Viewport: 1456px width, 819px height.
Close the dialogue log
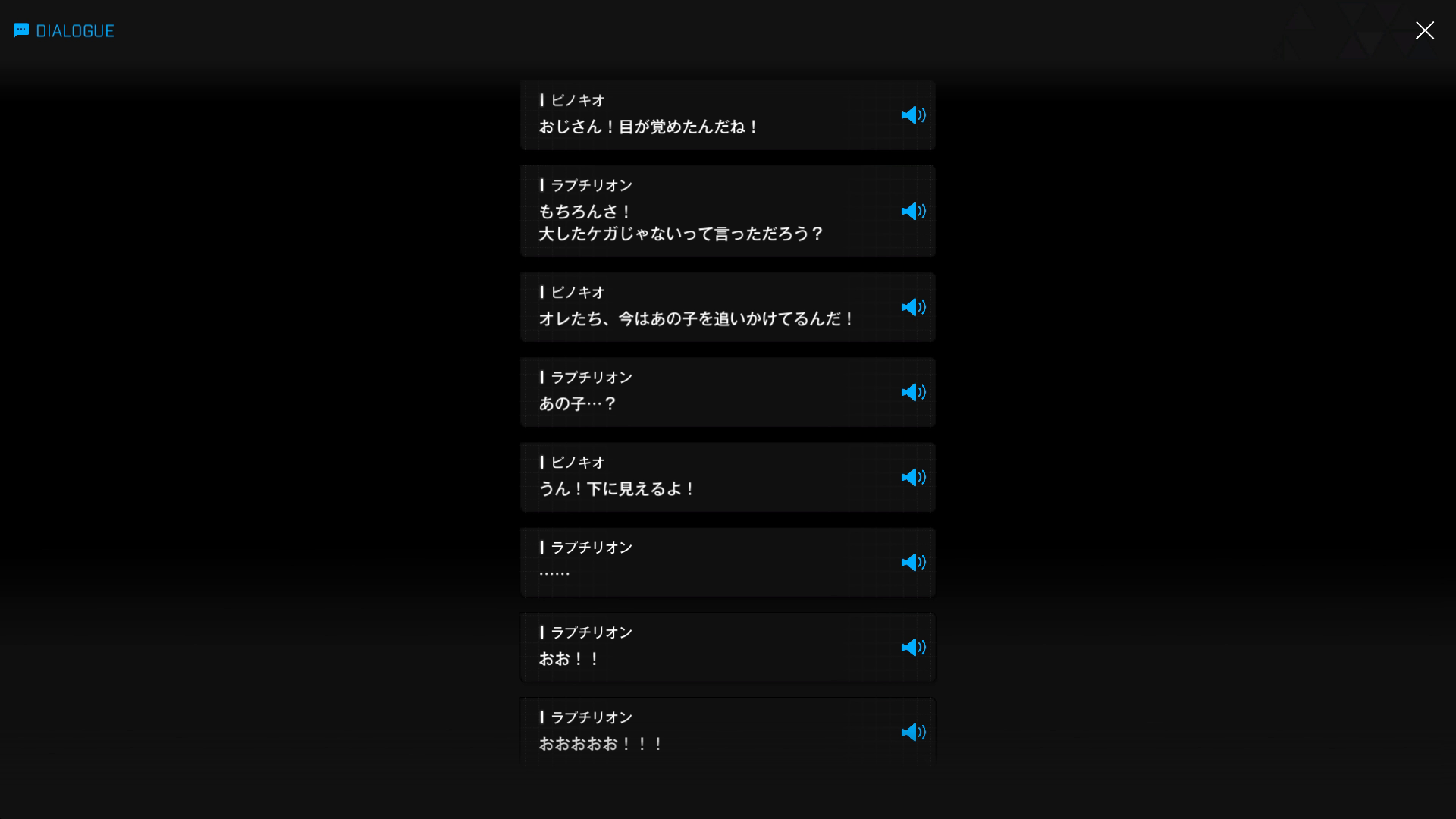(1424, 30)
